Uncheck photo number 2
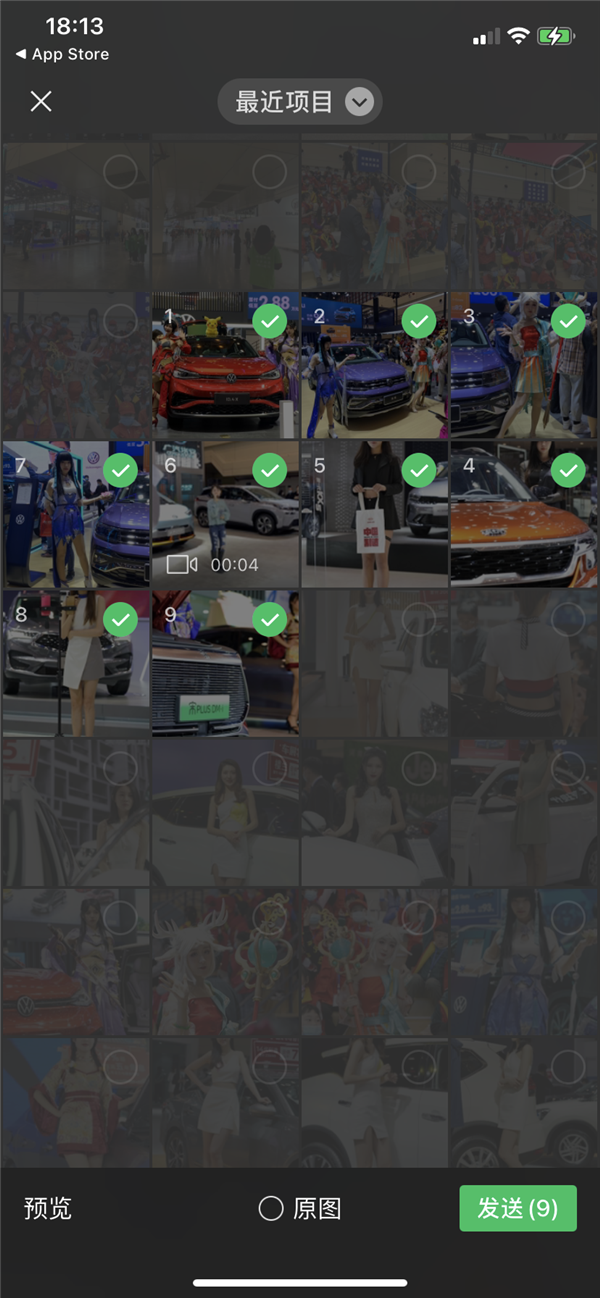Screen dimensions: 600x1298 418,321
